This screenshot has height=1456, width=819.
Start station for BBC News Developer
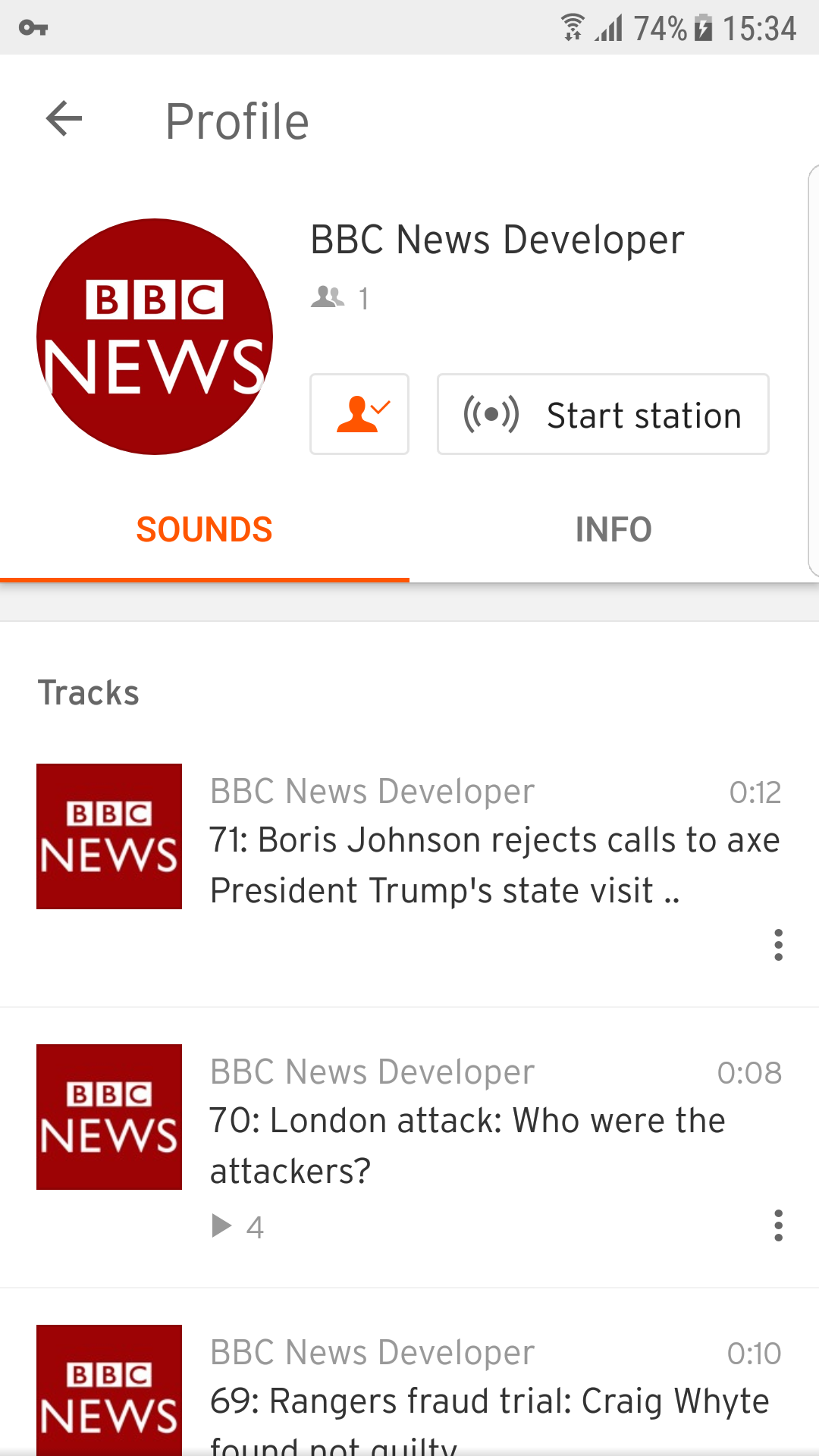(x=603, y=414)
